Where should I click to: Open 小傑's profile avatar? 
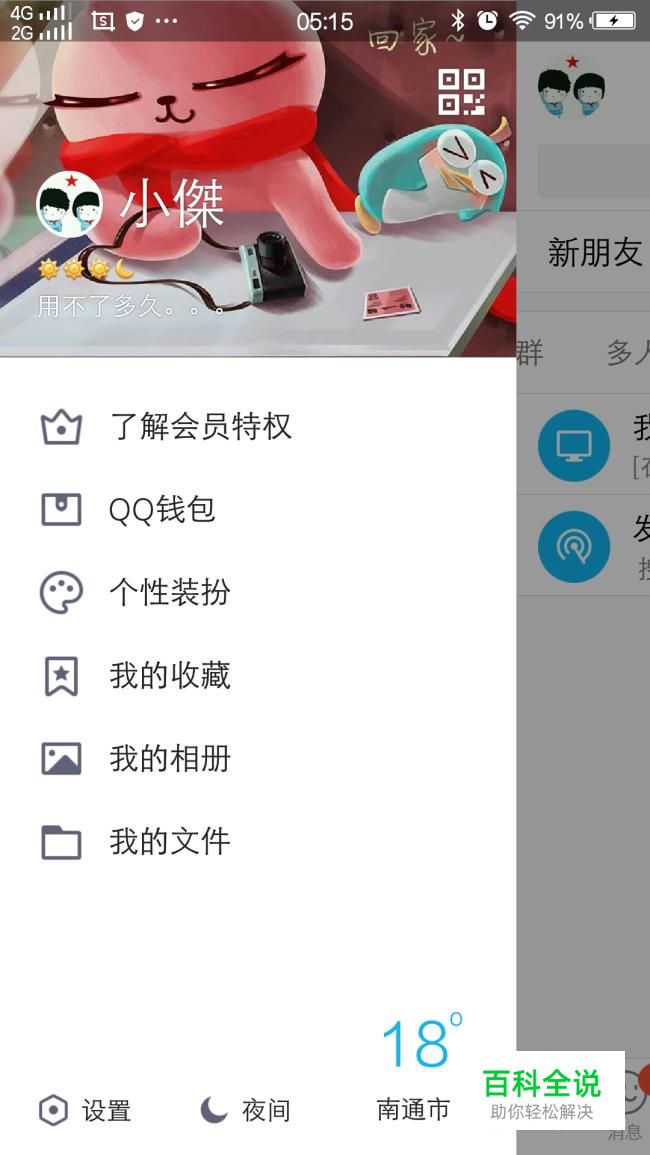tap(69, 204)
